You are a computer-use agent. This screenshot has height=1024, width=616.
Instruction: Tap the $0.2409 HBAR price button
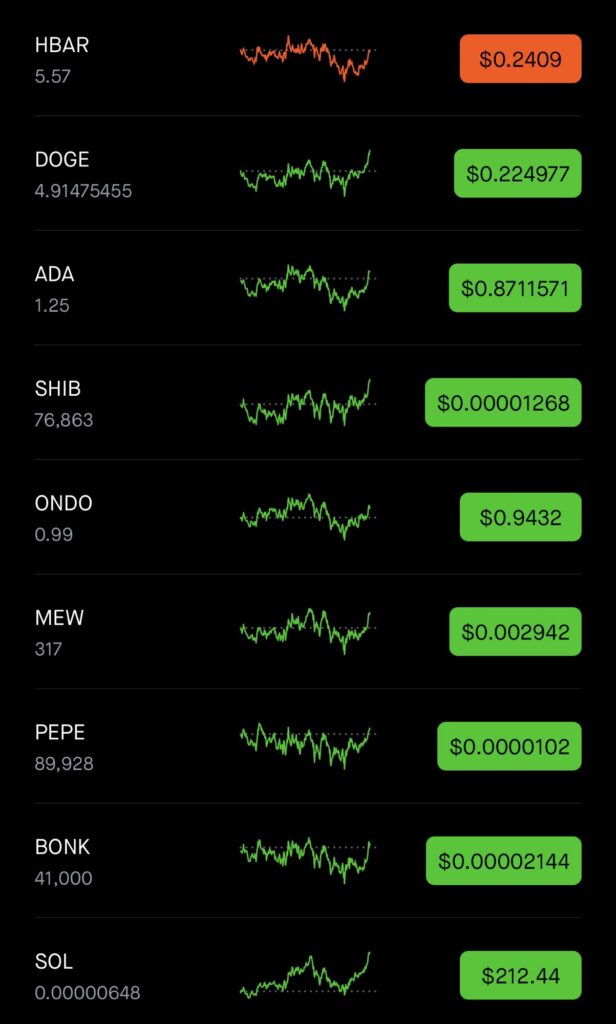pos(520,59)
